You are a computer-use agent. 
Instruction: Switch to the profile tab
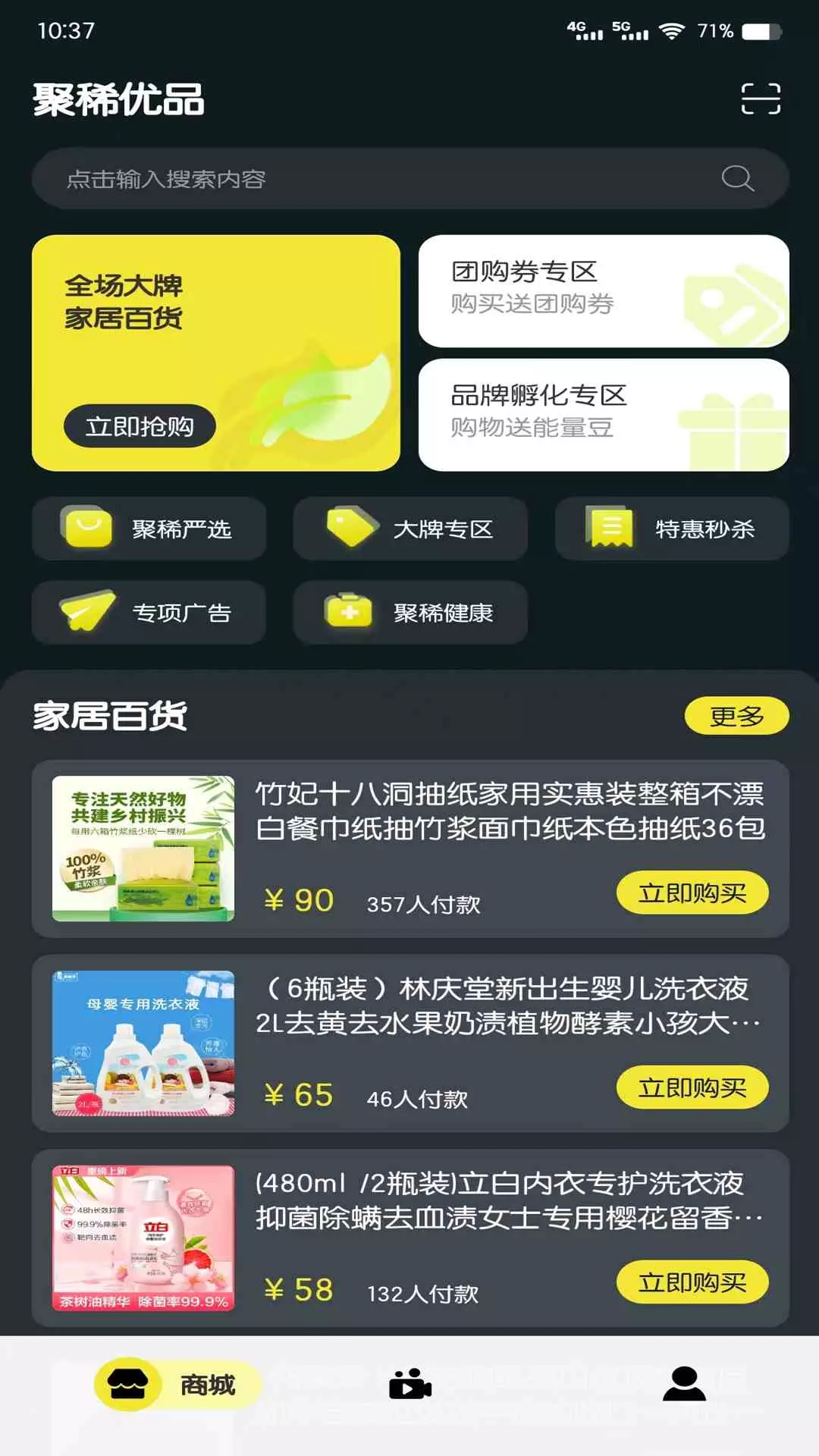tap(684, 1385)
